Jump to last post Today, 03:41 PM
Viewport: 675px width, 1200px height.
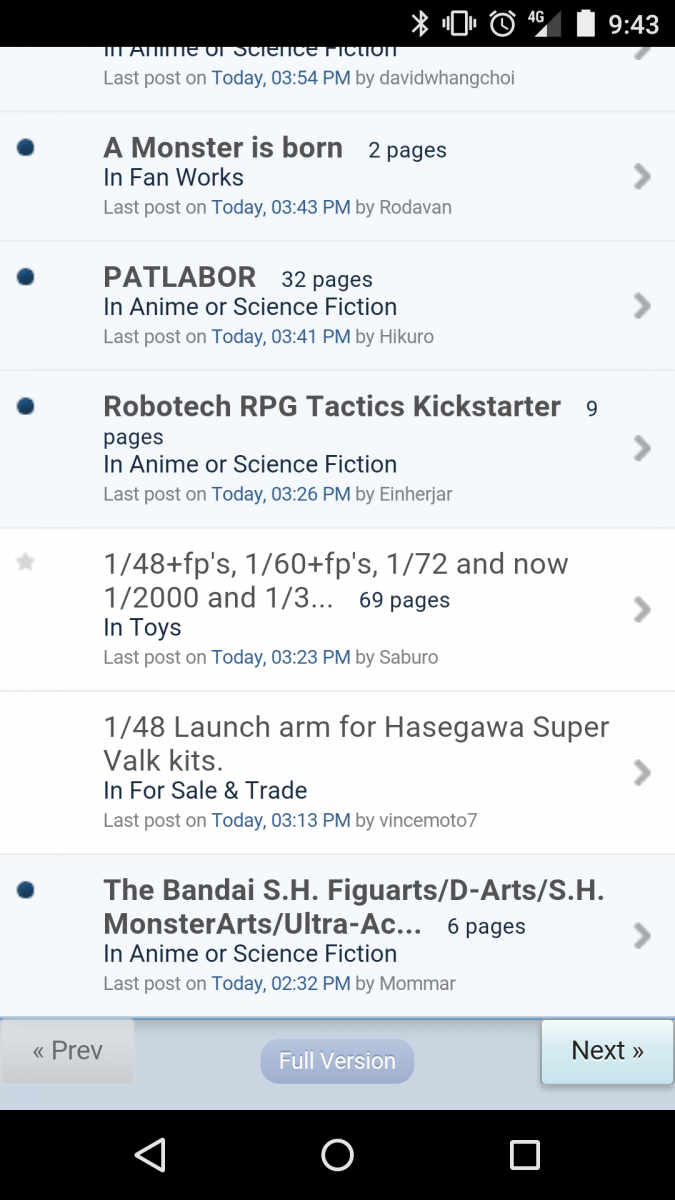pos(281,337)
